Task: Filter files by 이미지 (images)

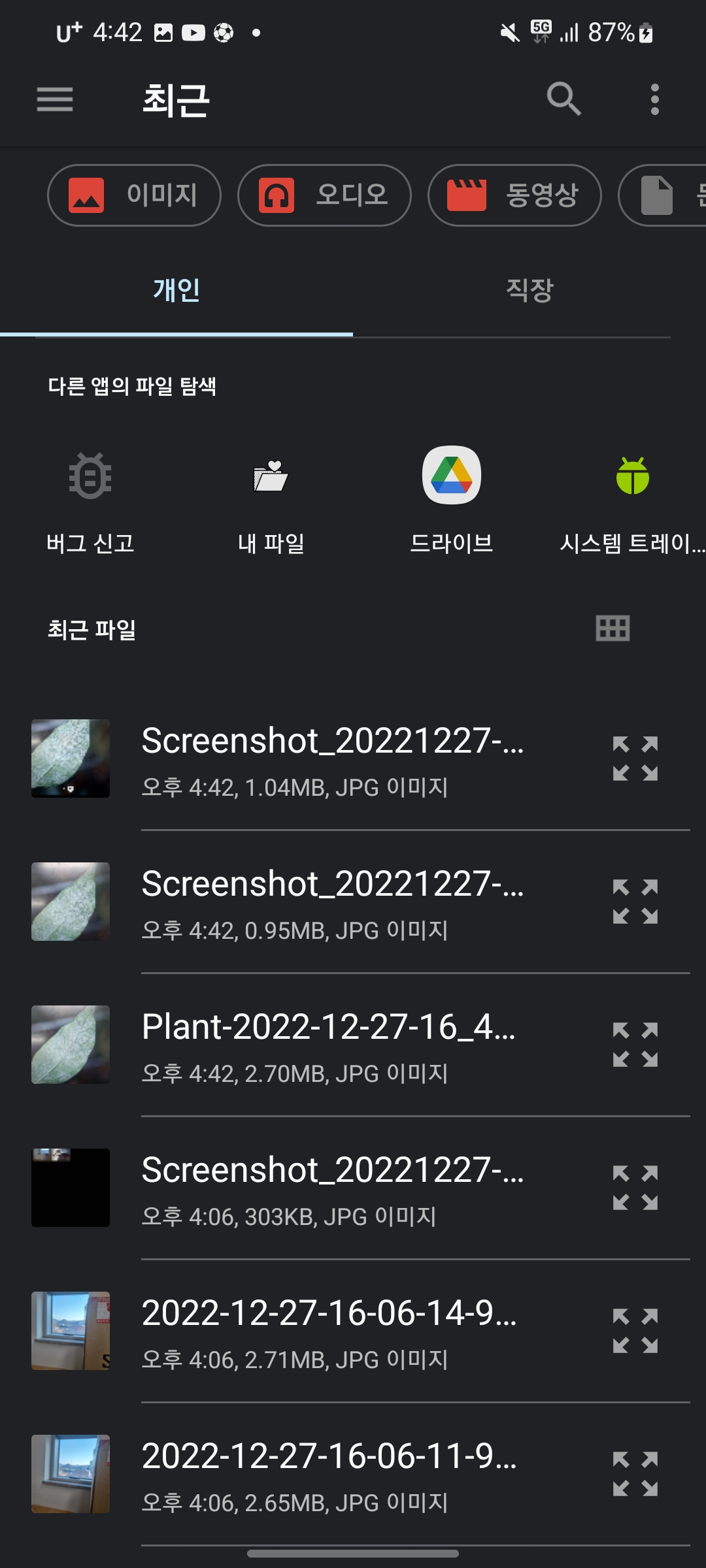Action: pyautogui.click(x=134, y=195)
